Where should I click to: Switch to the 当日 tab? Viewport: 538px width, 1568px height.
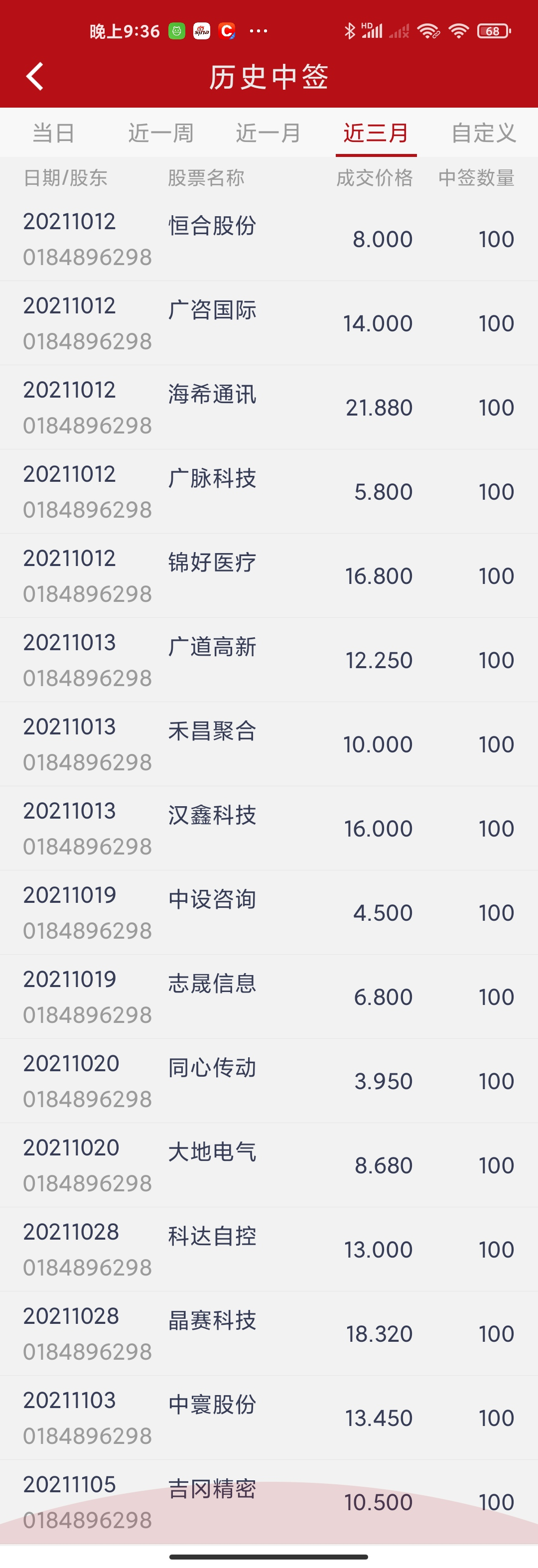(x=54, y=133)
